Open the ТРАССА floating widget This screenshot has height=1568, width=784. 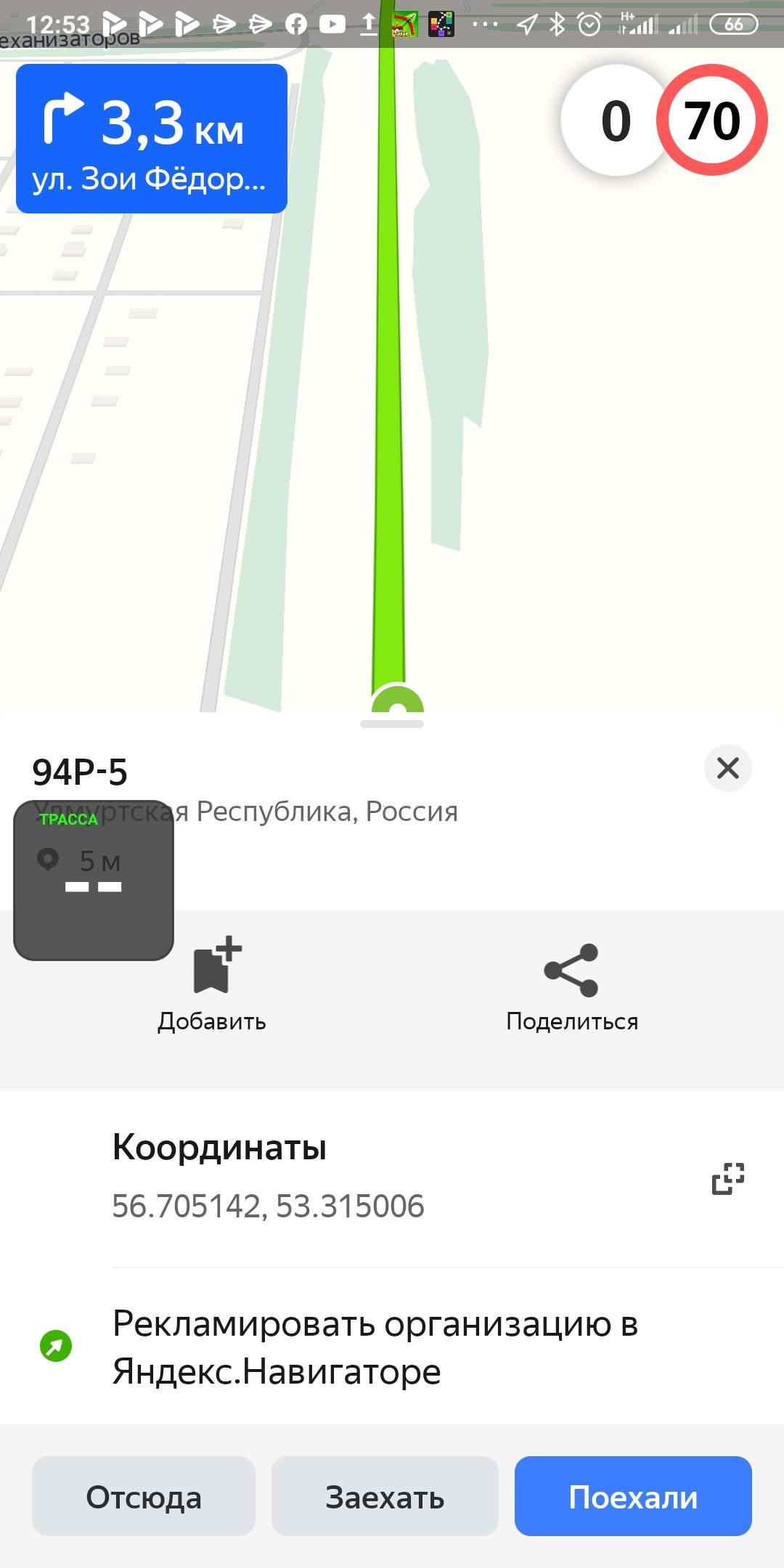94,880
